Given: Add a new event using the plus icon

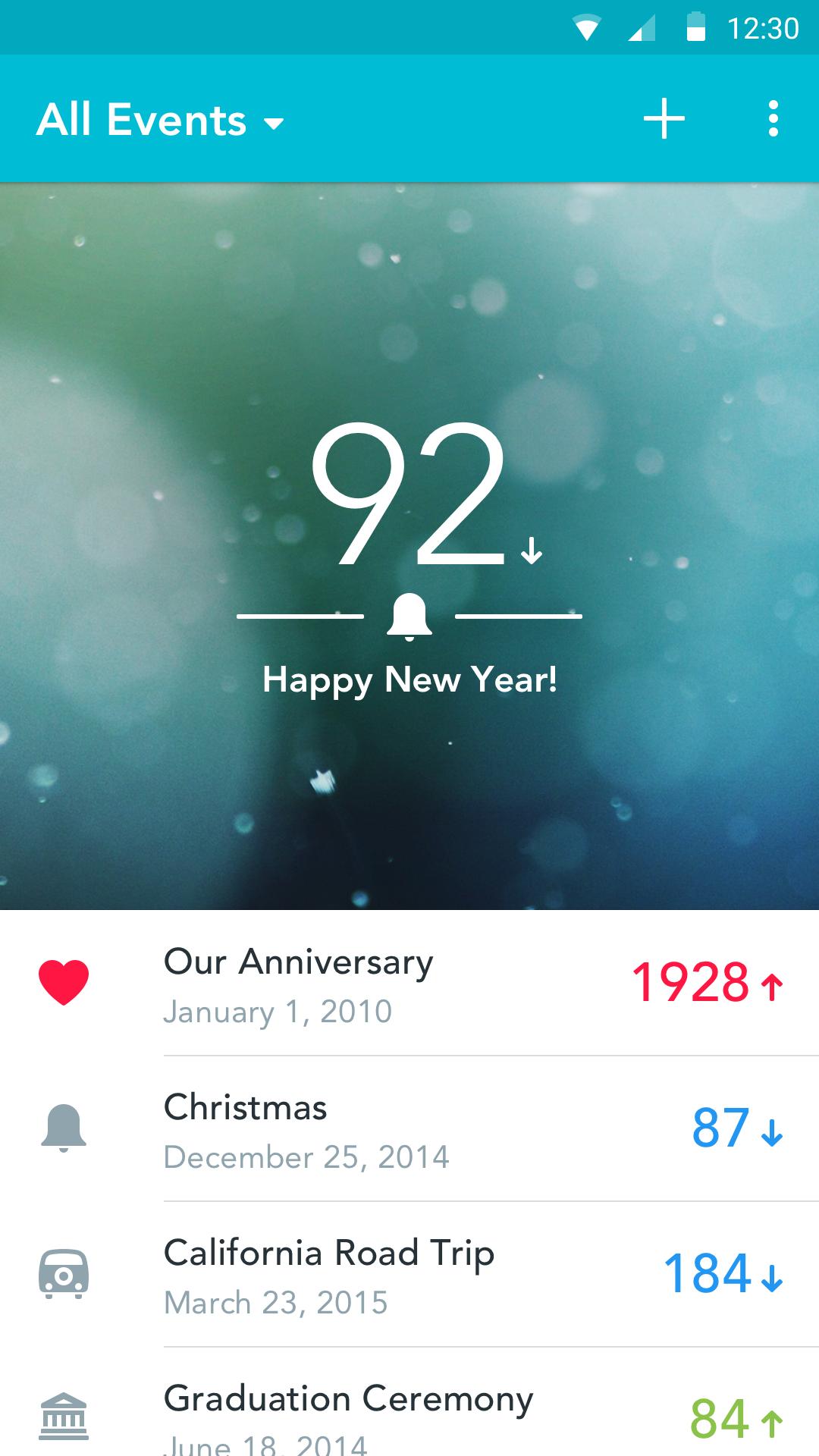Looking at the screenshot, I should tap(664, 118).
